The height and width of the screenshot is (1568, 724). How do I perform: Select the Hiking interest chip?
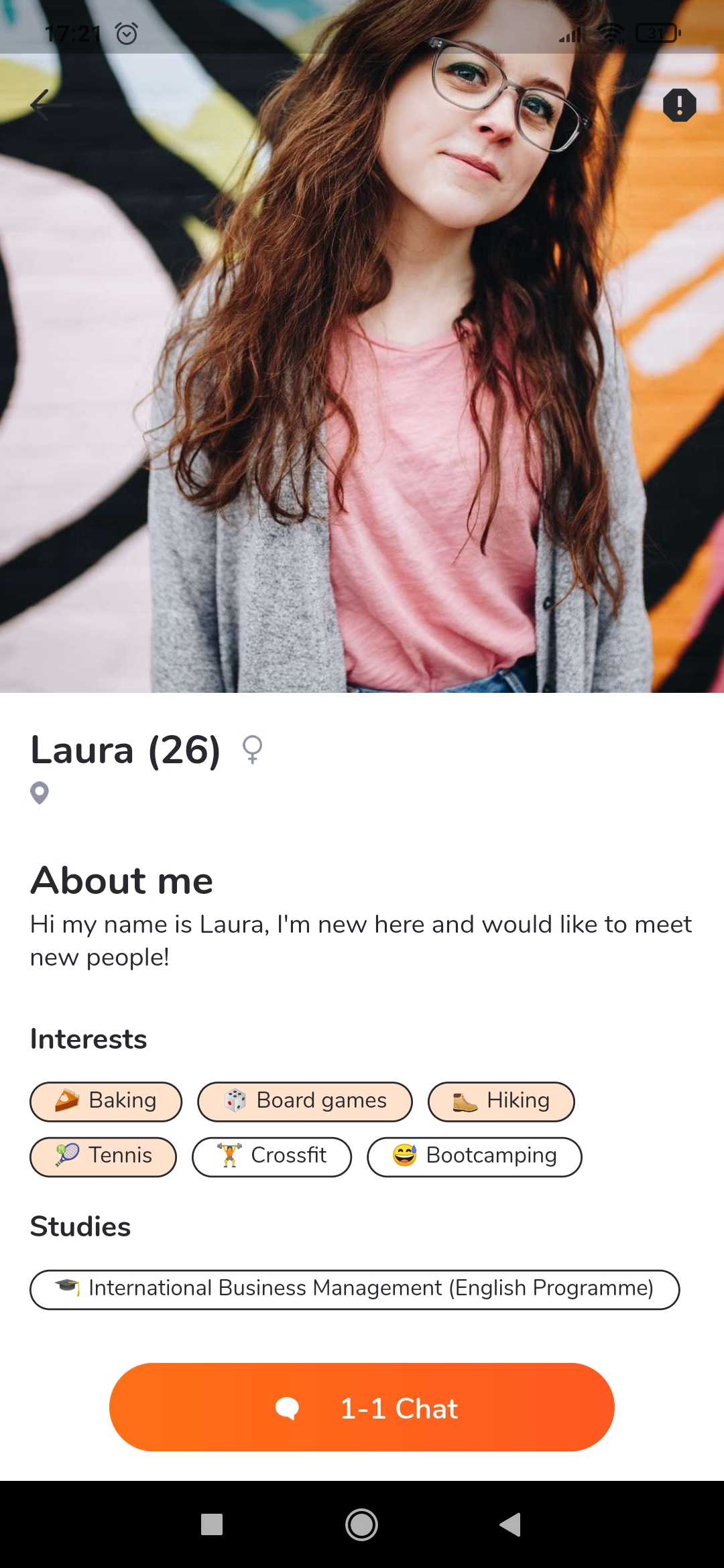click(501, 1101)
